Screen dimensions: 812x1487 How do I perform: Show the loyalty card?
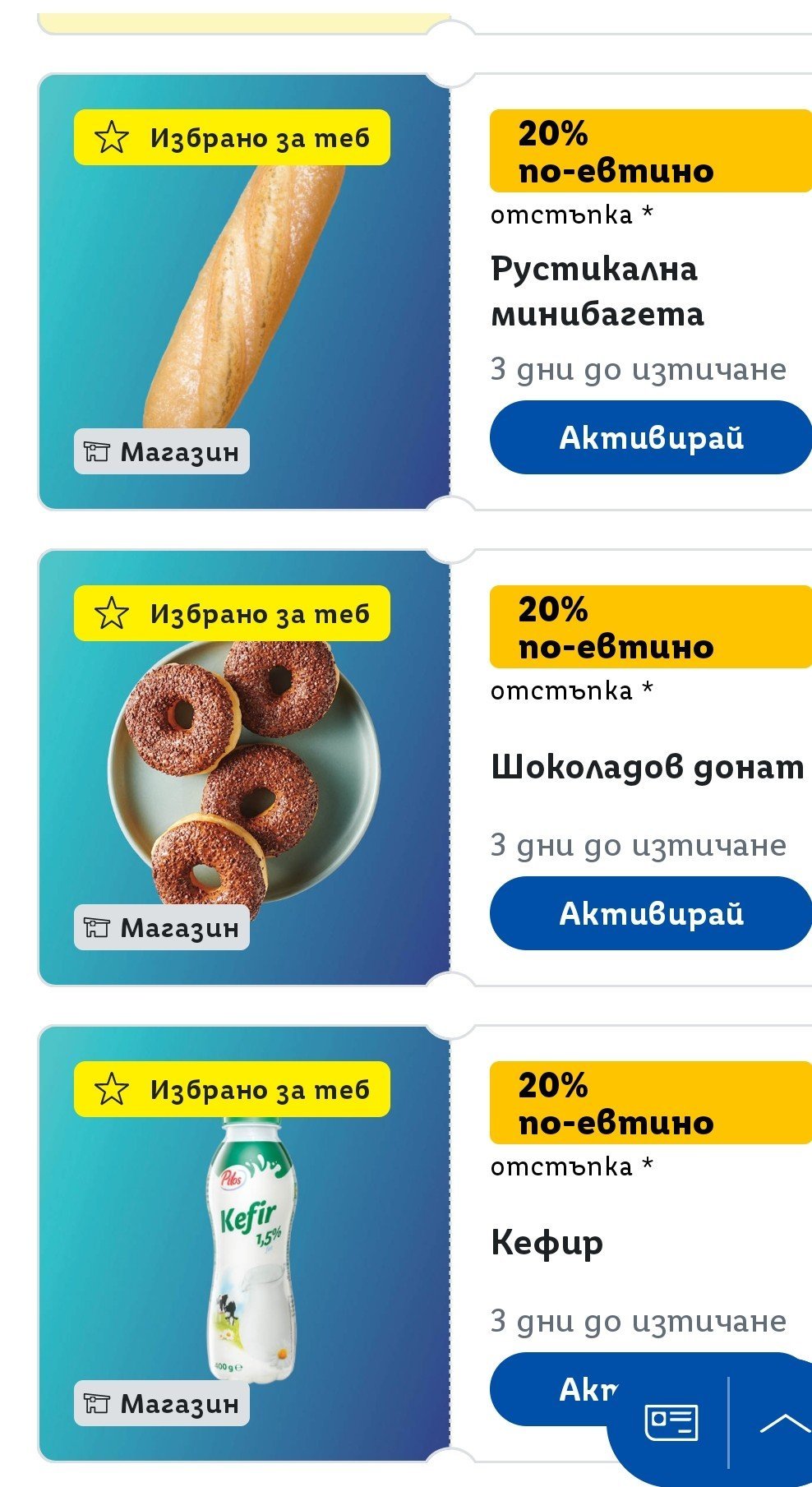click(671, 1422)
